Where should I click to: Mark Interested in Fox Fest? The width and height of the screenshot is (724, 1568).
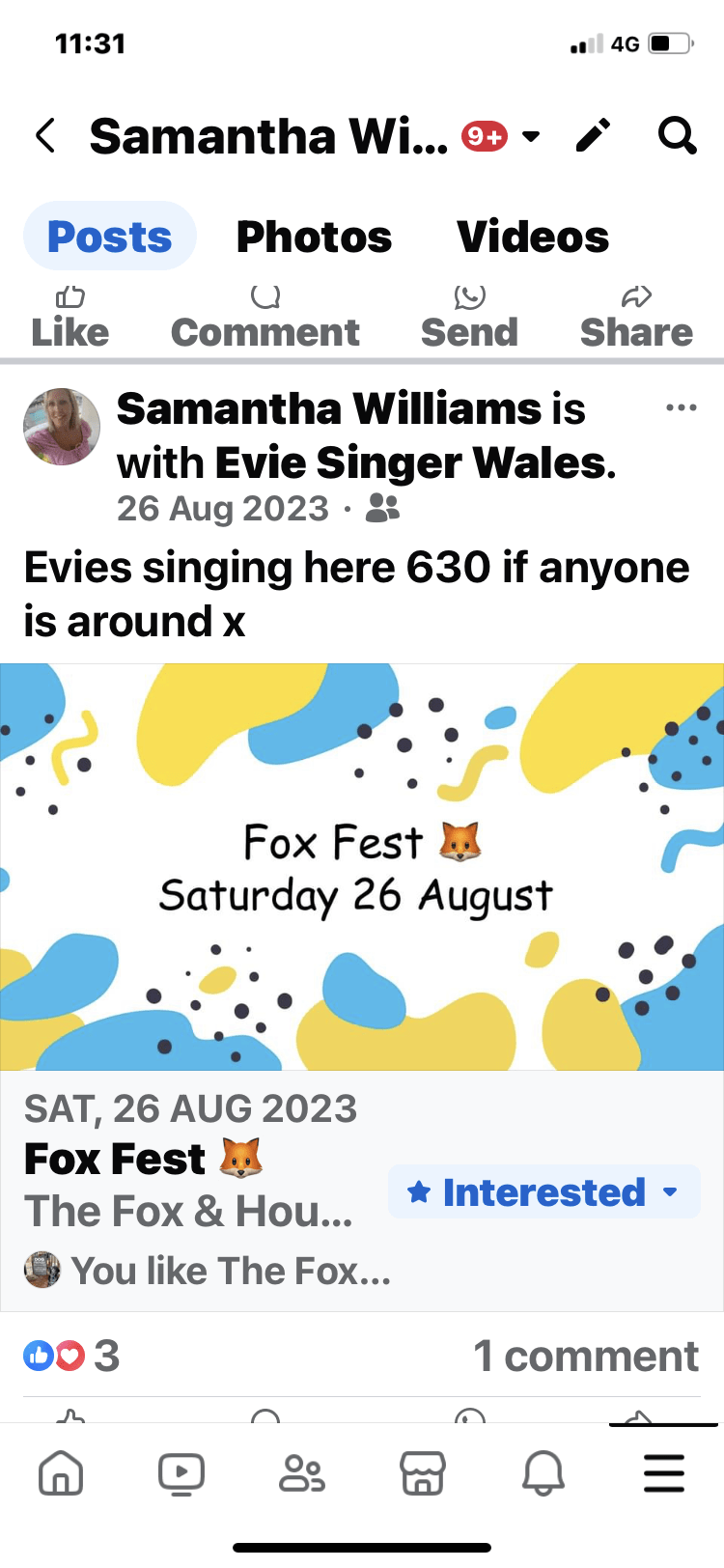tap(543, 1192)
